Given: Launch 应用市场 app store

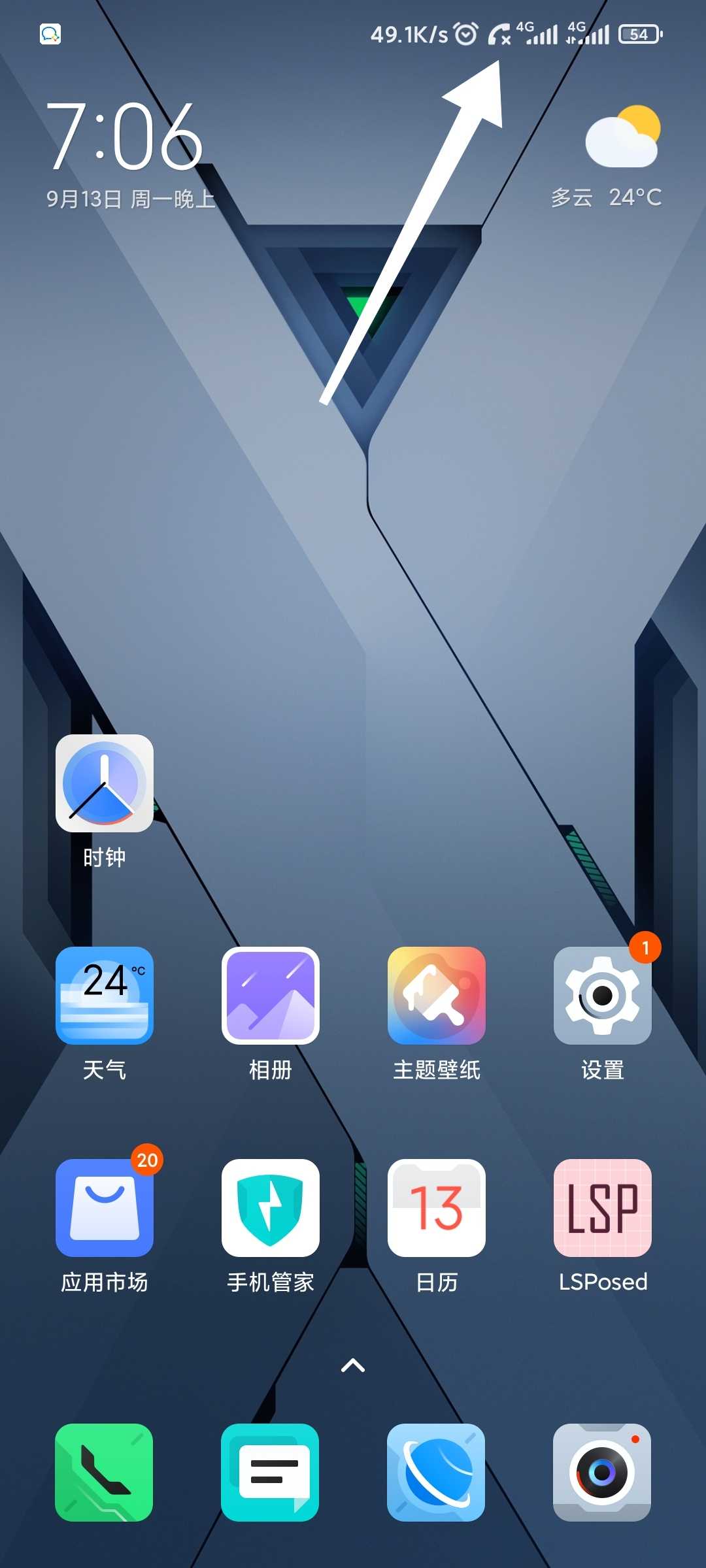Looking at the screenshot, I should click(105, 1208).
